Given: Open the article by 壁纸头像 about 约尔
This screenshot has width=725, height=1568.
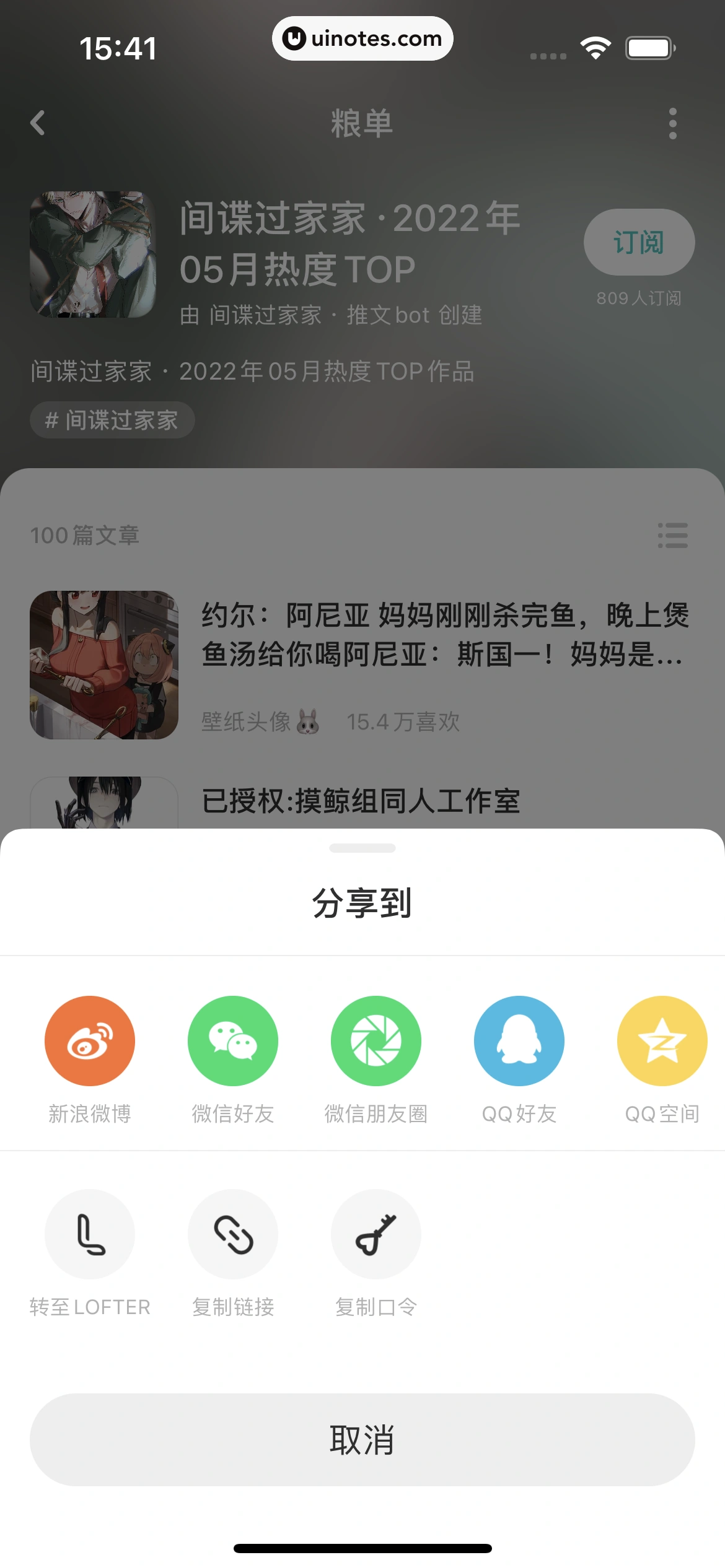Looking at the screenshot, I should [x=362, y=663].
